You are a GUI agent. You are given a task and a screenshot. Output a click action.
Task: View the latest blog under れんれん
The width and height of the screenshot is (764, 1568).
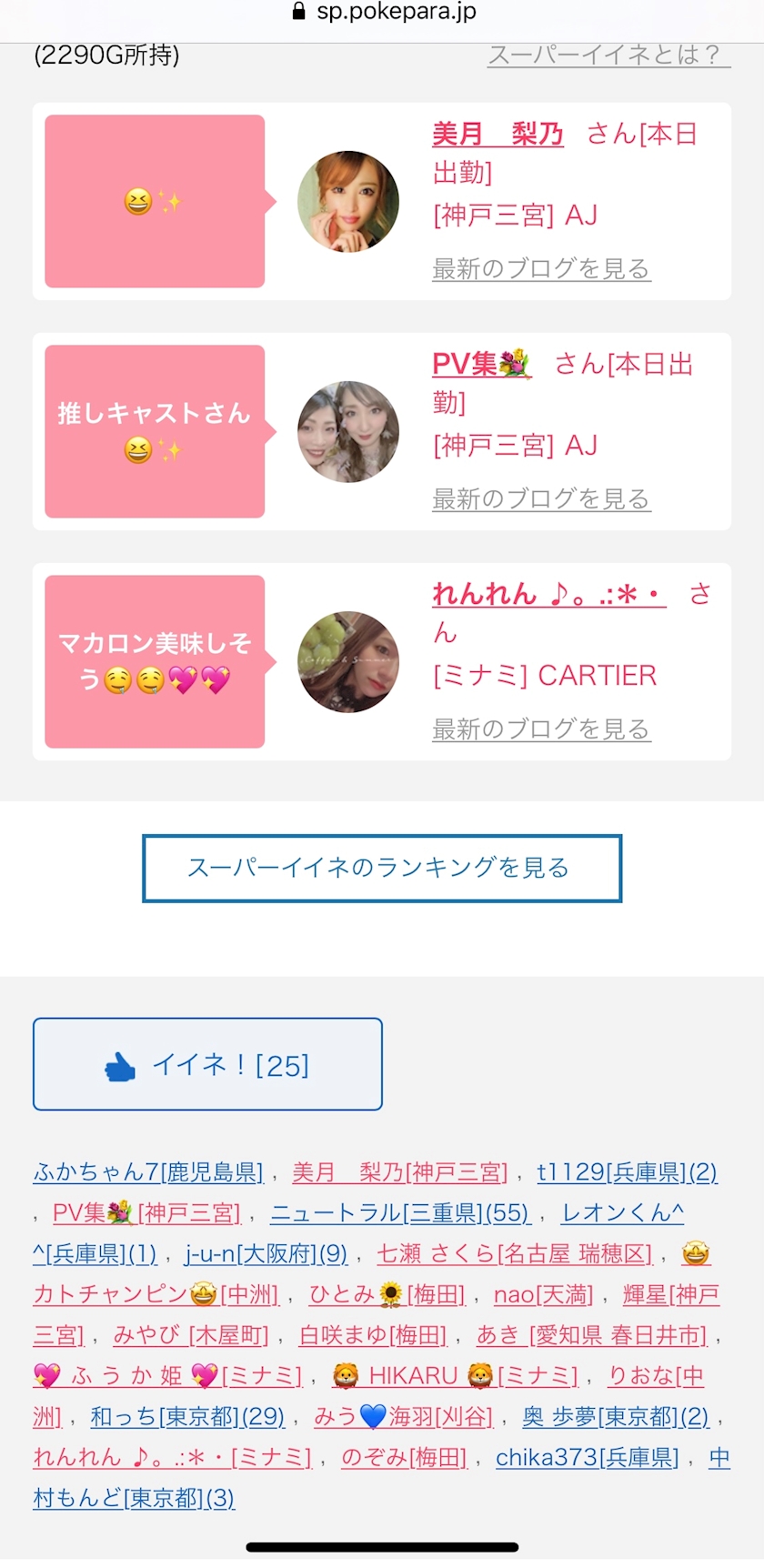541,729
